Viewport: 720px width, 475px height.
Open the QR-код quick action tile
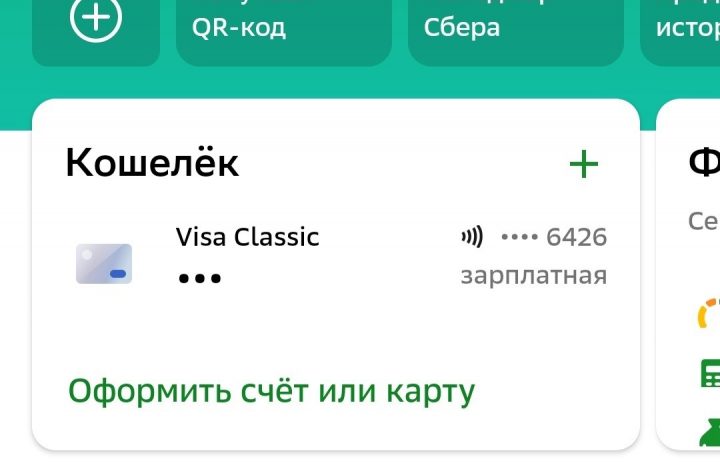283,28
